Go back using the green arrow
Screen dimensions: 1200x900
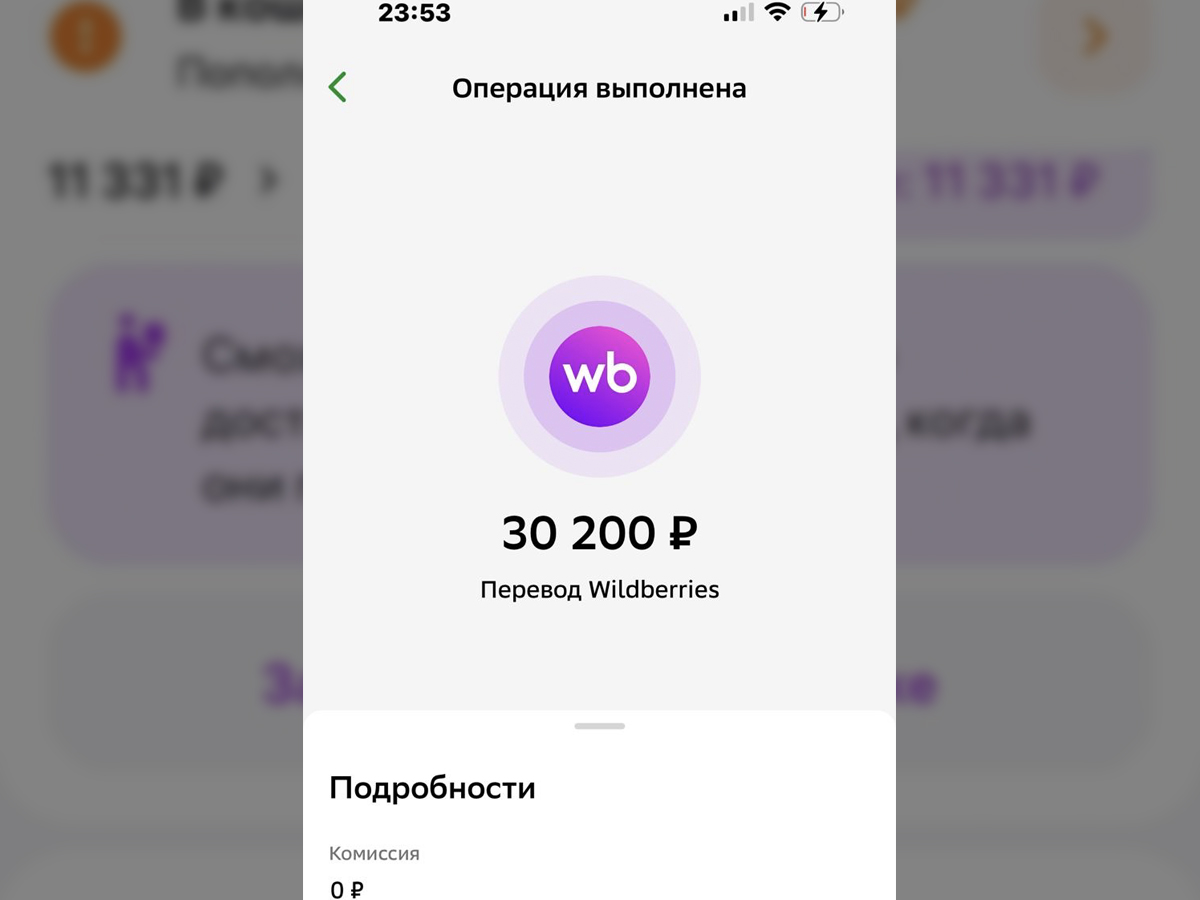(x=338, y=88)
